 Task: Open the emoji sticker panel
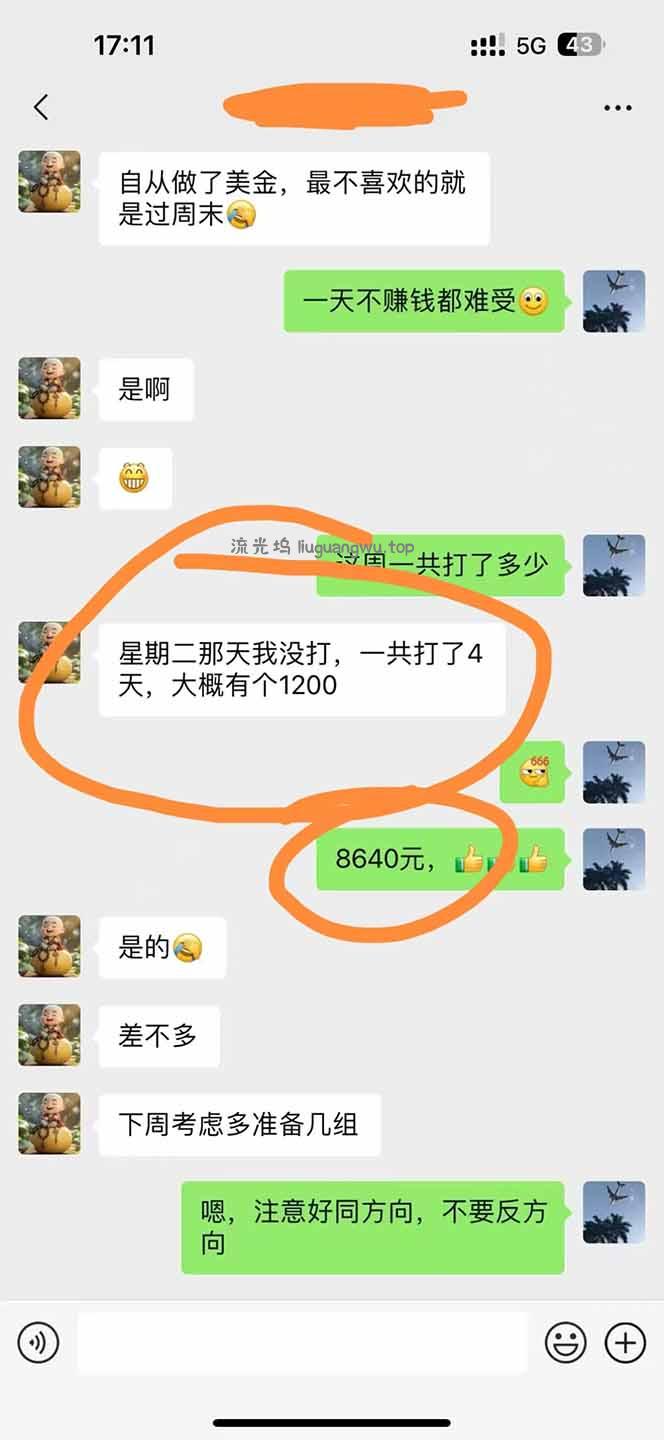point(565,1342)
